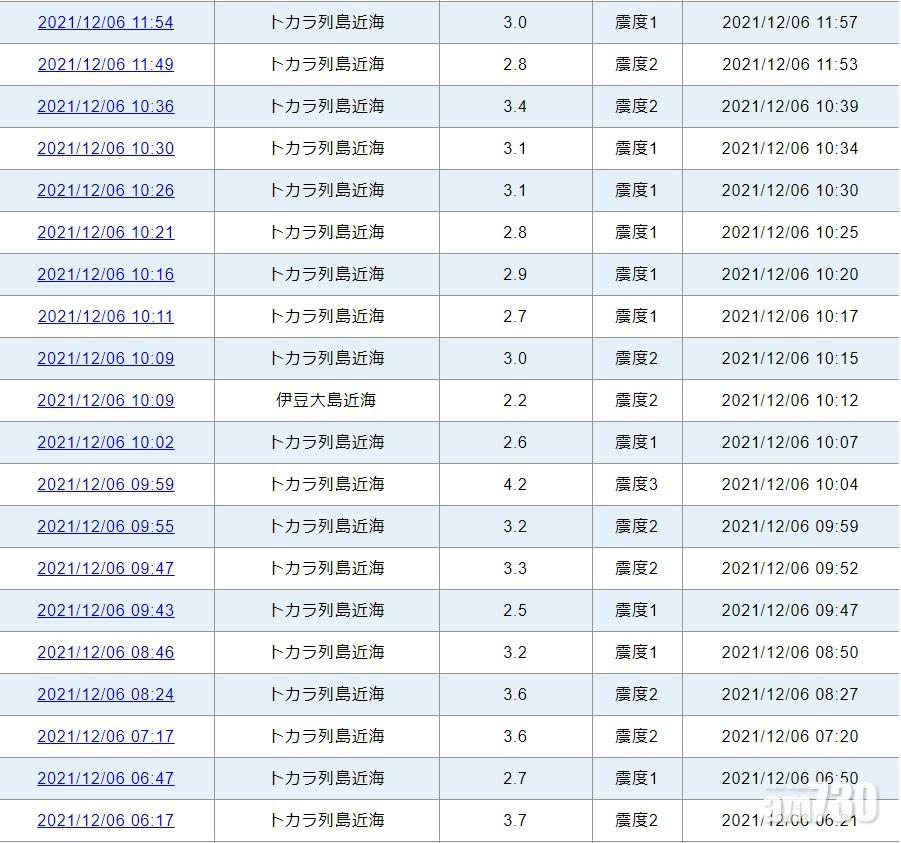Open the 2021/12/06 10:21 earthquake details
The width and height of the screenshot is (901, 843).
coord(105,232)
